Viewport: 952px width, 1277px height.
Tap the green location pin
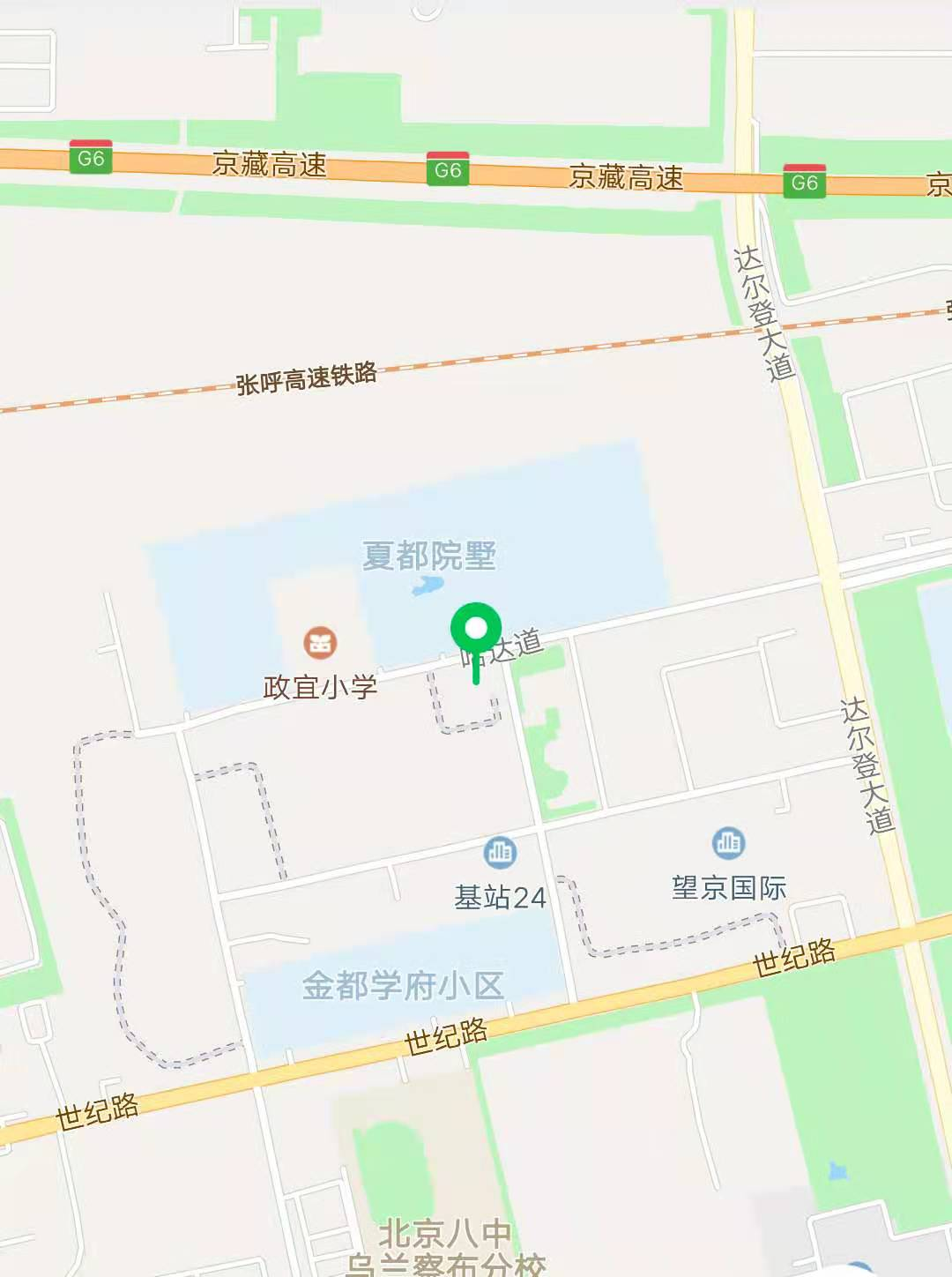476,630
